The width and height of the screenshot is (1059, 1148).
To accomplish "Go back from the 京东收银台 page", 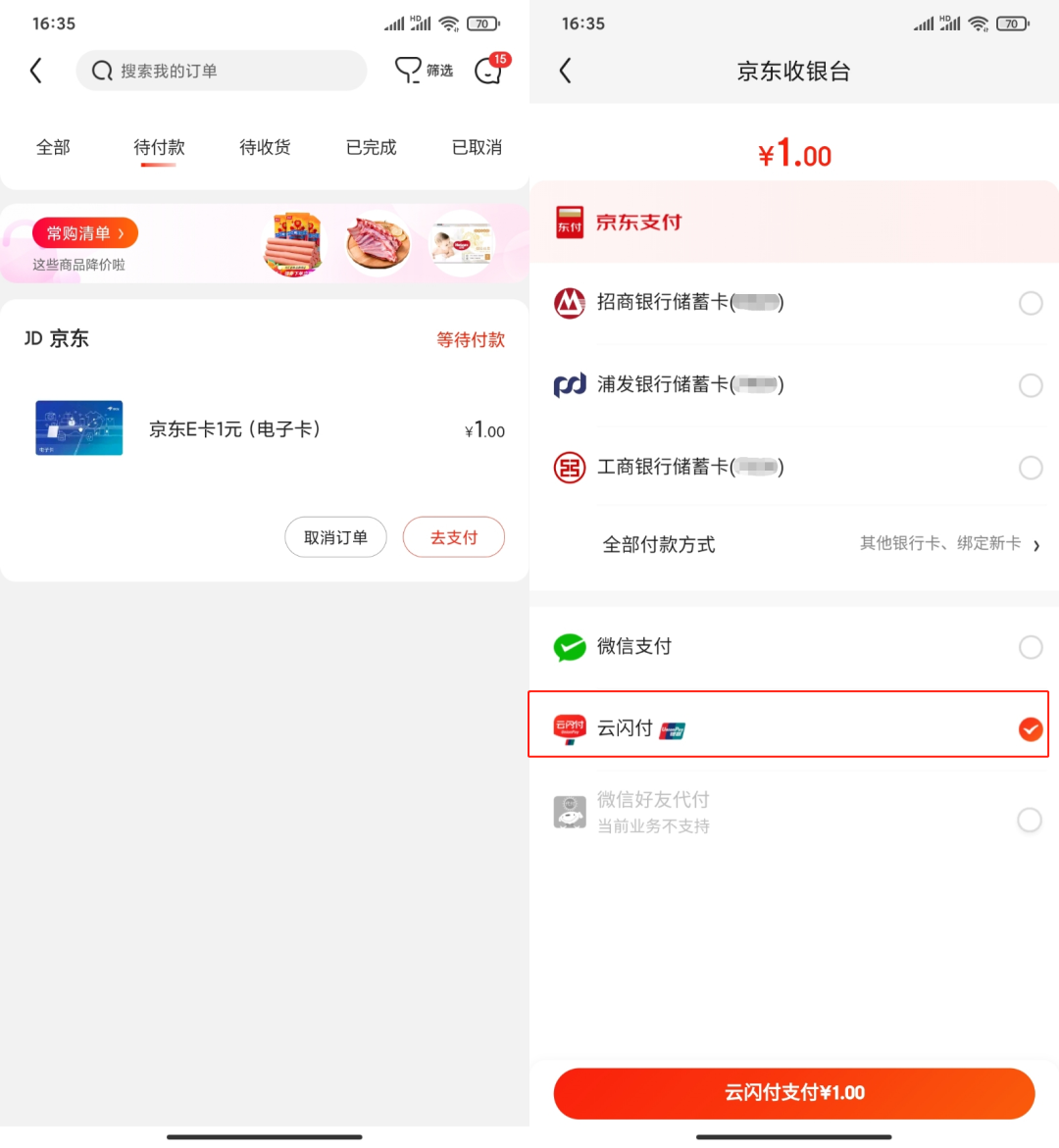I will tap(565, 71).
